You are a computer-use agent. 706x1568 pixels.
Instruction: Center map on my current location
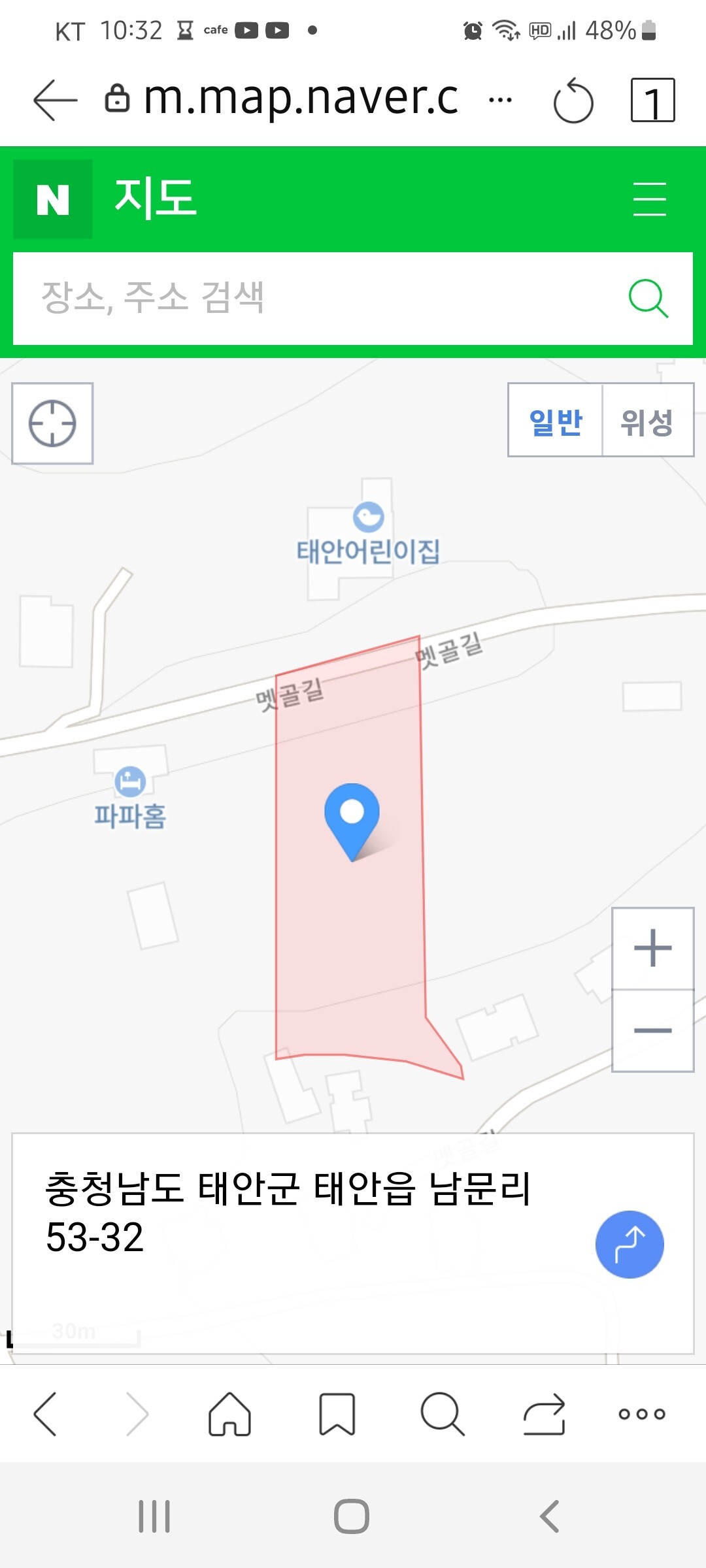pos(52,423)
